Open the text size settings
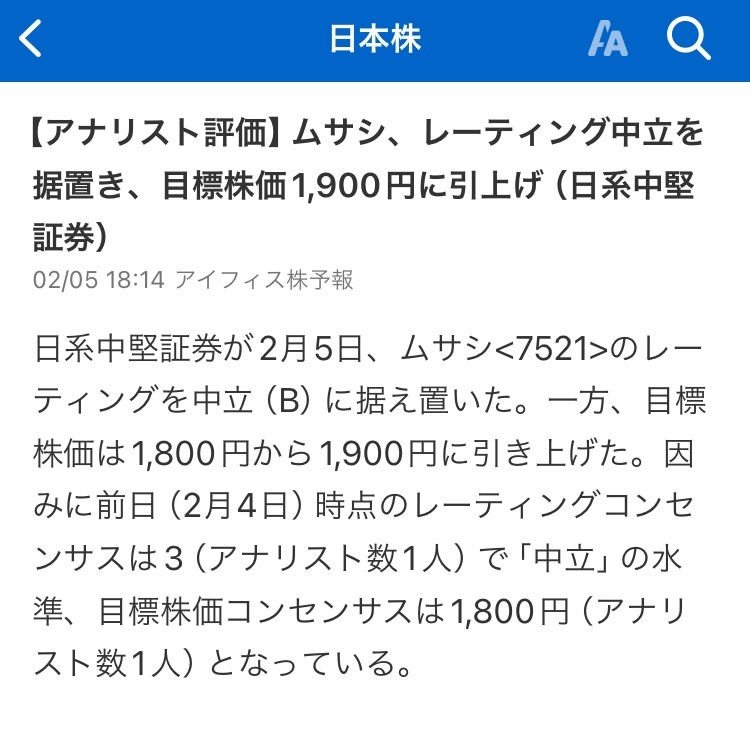The image size is (750, 750). pos(607,40)
